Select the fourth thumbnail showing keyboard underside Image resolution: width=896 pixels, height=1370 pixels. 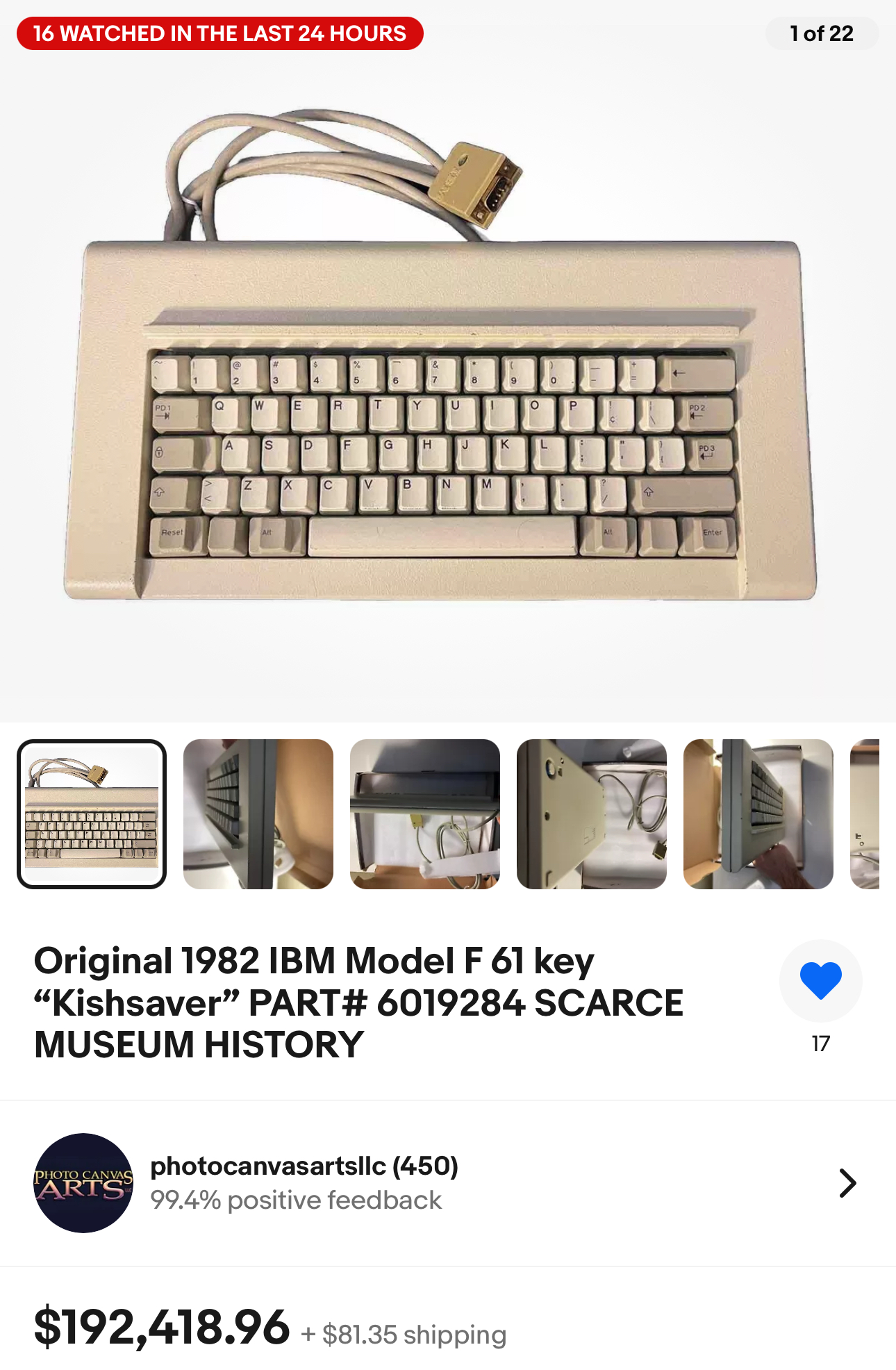coord(592,814)
